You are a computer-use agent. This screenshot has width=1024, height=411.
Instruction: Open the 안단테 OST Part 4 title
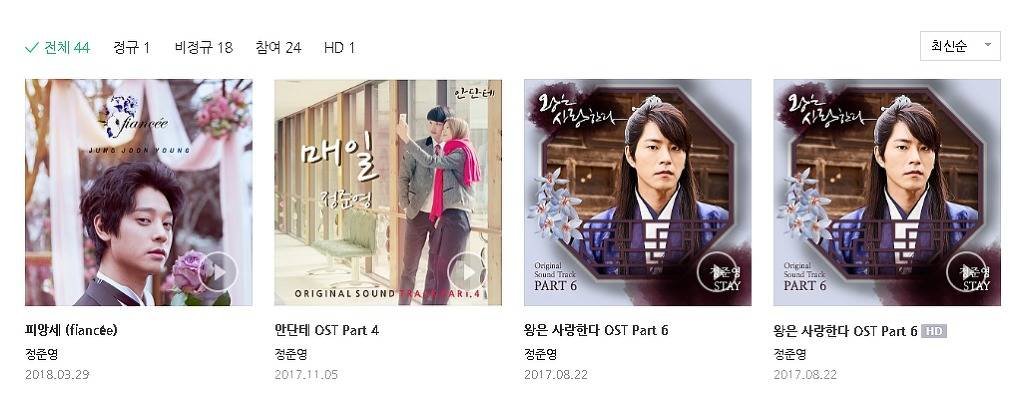tap(326, 330)
